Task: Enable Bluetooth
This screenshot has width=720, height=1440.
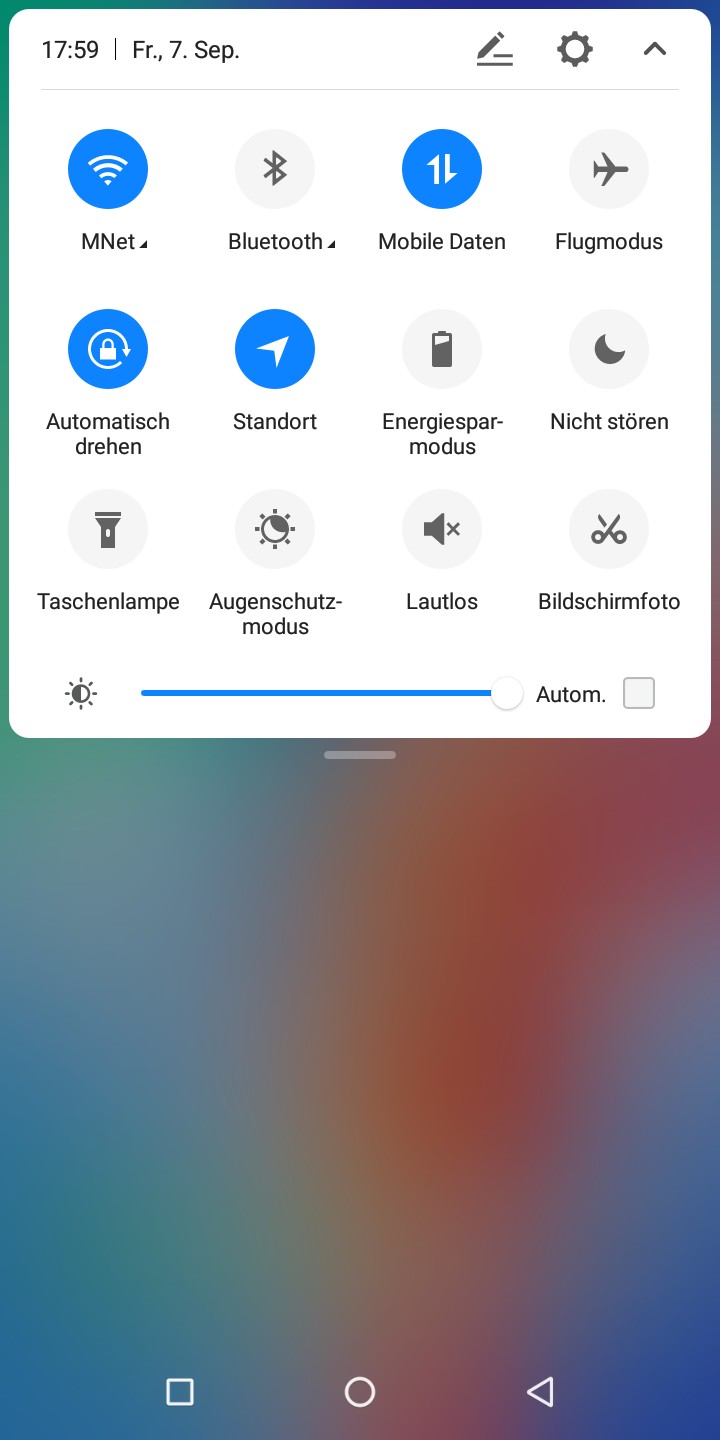Action: (275, 169)
